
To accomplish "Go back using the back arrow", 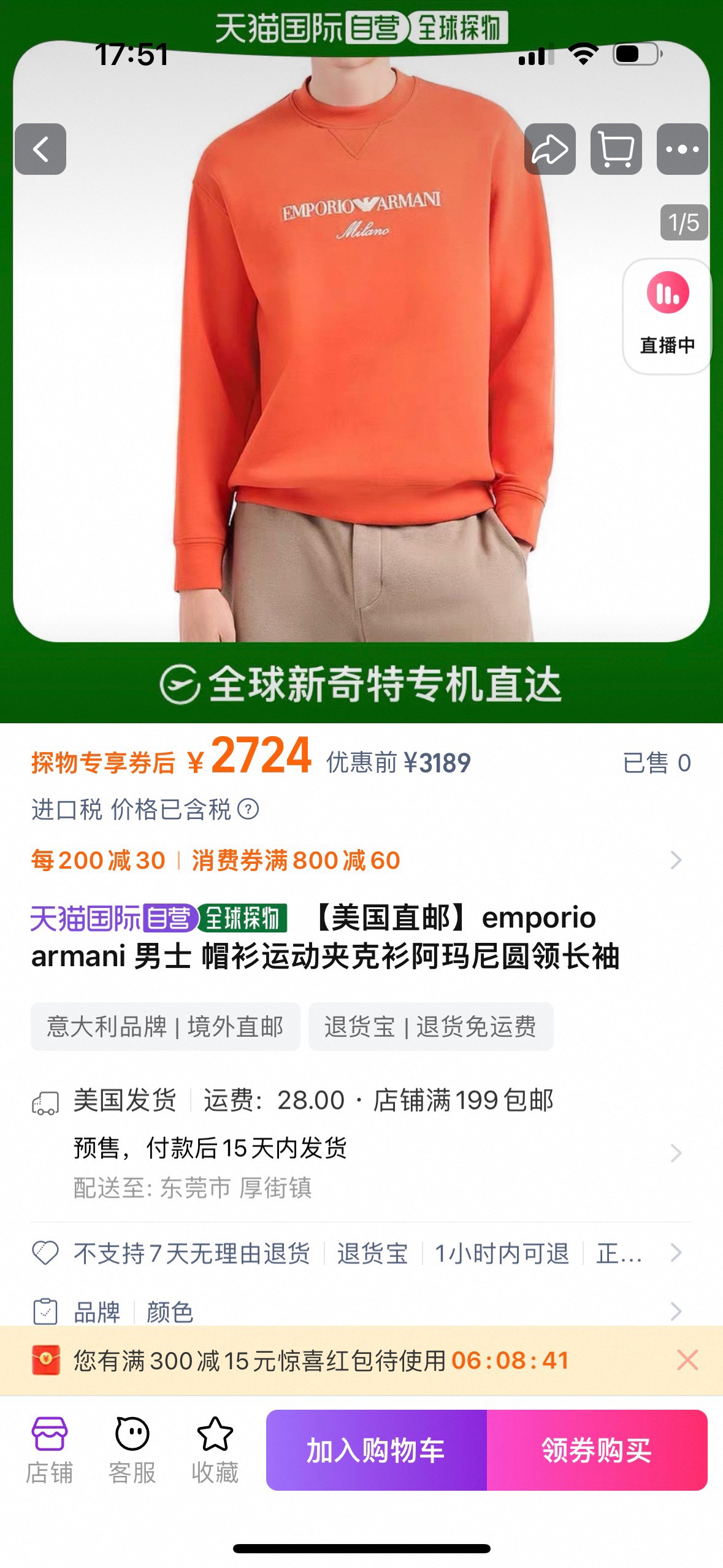I will 40,149.
